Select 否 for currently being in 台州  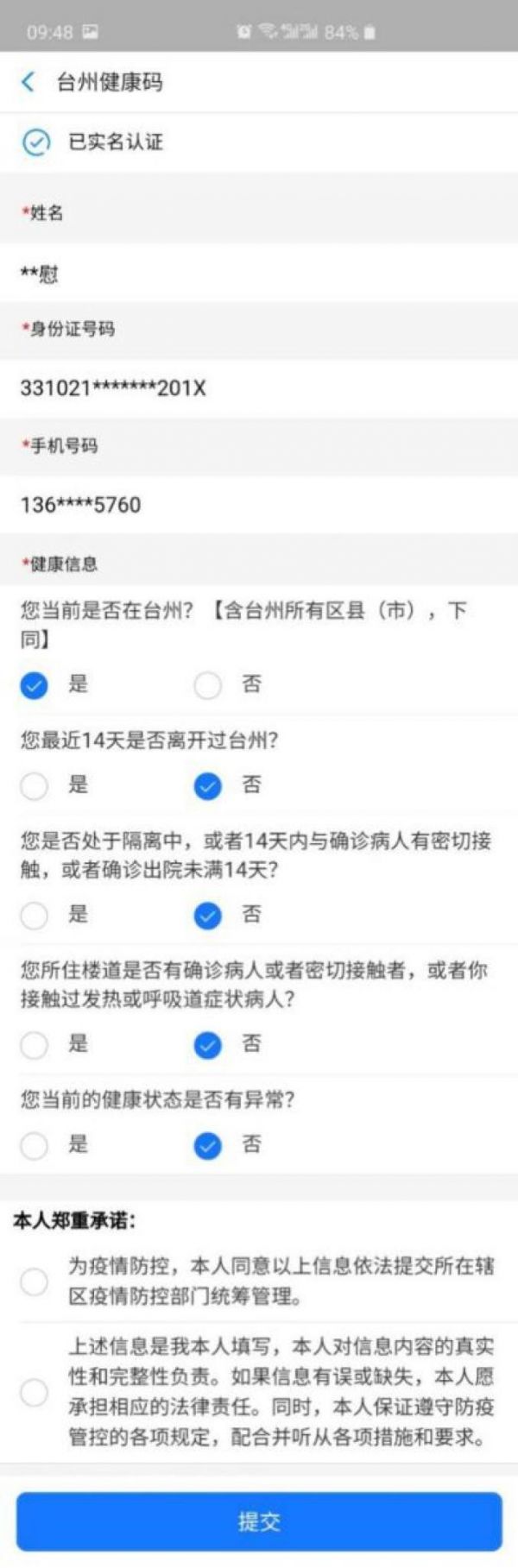[x=208, y=686]
